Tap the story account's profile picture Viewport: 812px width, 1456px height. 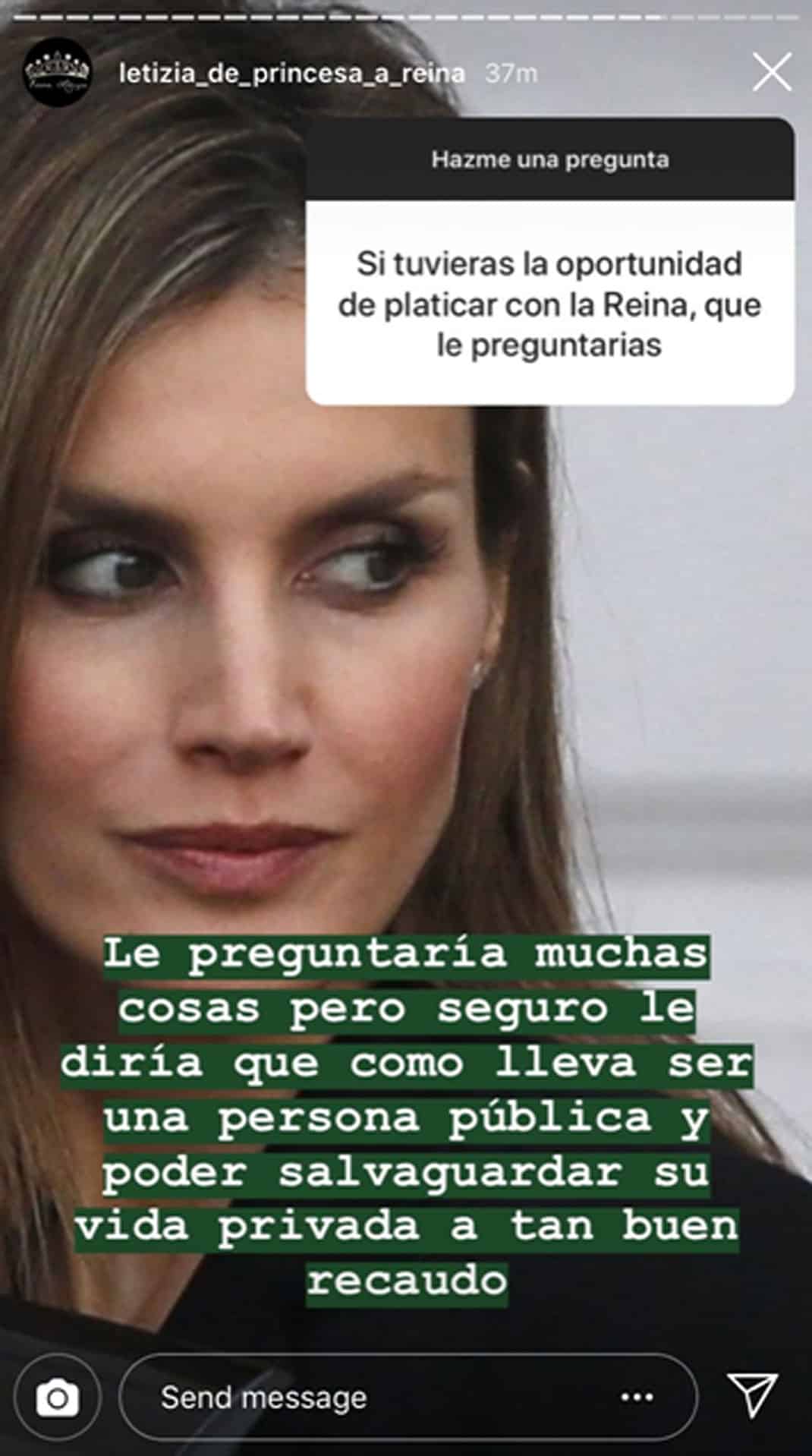tap(58, 72)
